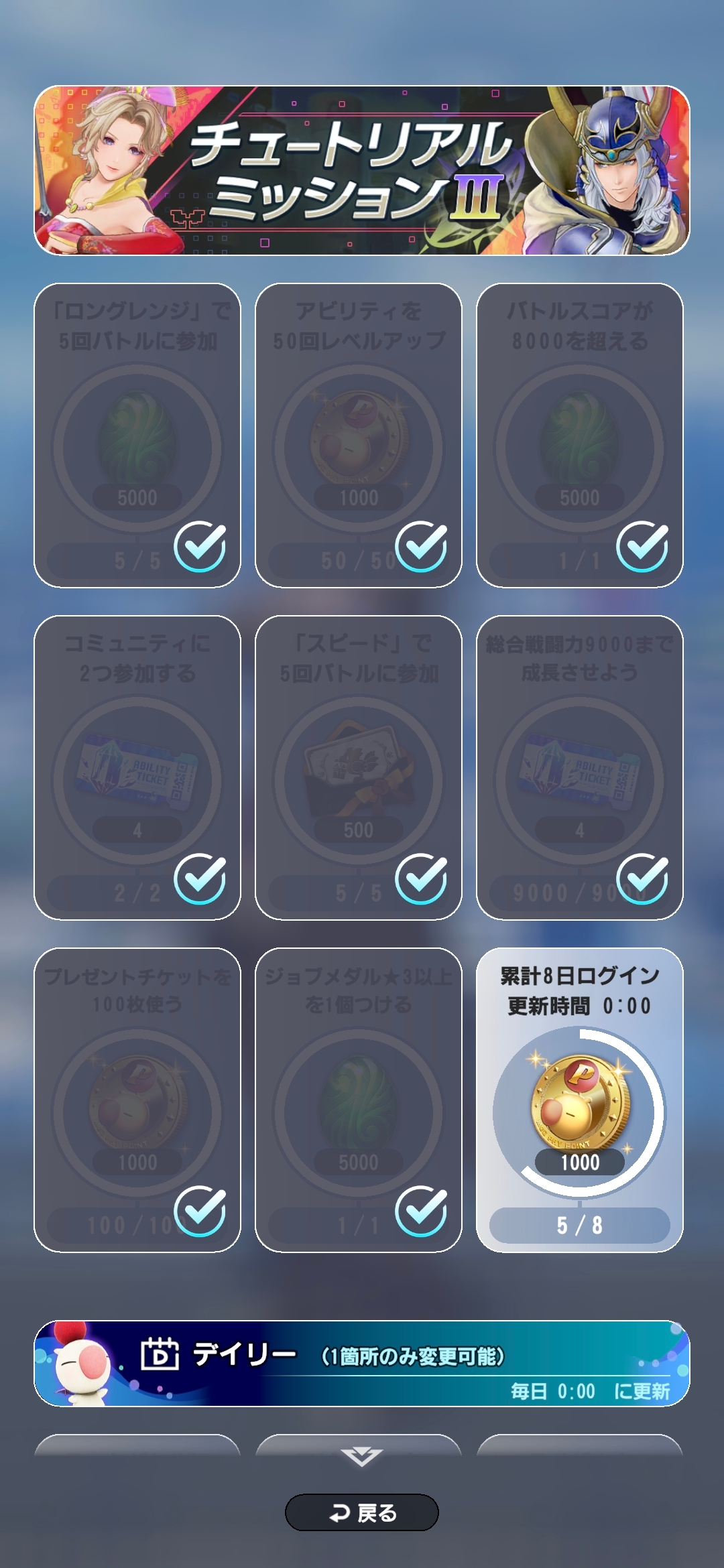The image size is (724, 1568).
Task: Select the 「ロングレンジ」で5回バトルに参加 mission card
Action: 137,435
